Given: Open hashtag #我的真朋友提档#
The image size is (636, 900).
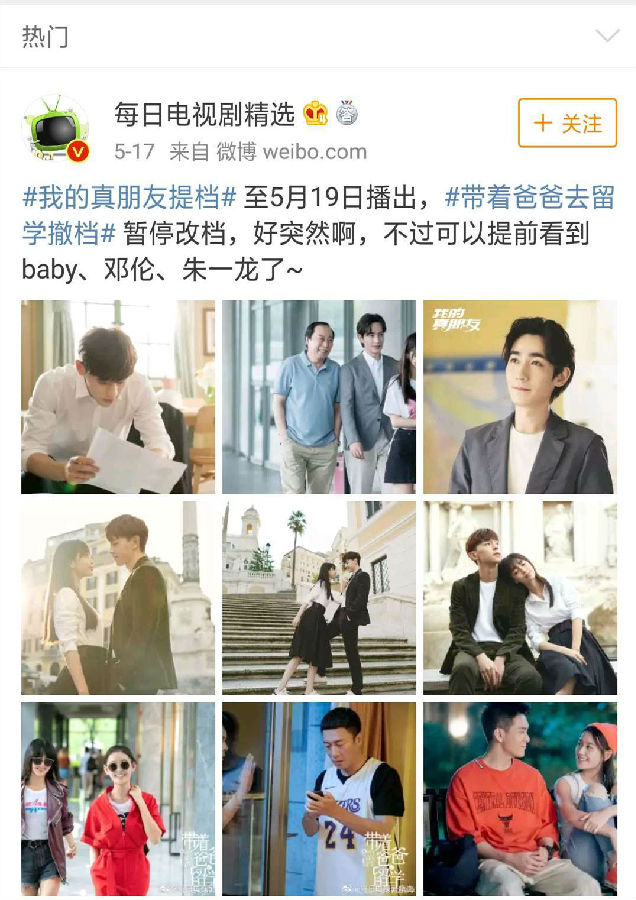Looking at the screenshot, I should [129, 196].
